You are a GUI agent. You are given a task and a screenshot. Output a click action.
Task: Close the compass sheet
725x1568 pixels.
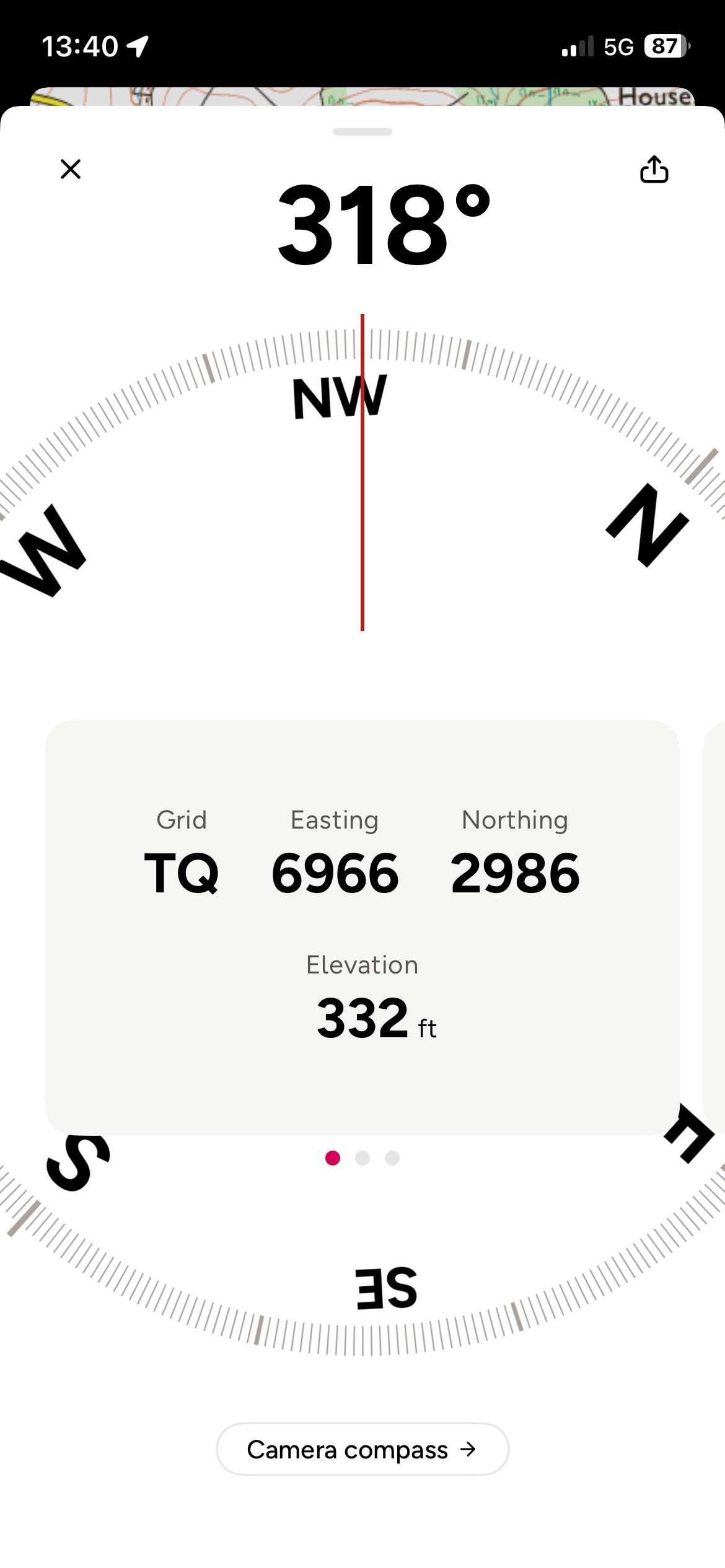click(x=71, y=169)
